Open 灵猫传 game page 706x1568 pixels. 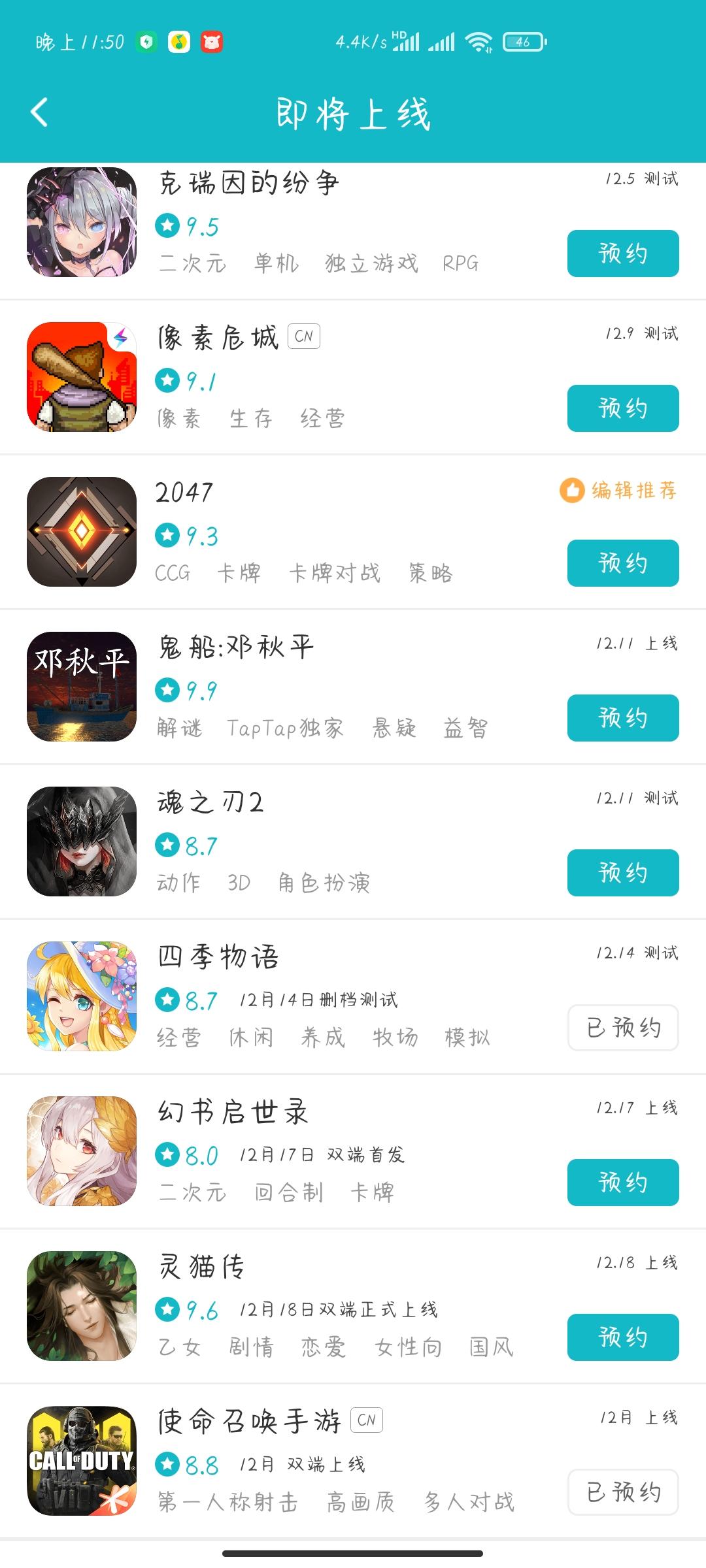point(201,1267)
